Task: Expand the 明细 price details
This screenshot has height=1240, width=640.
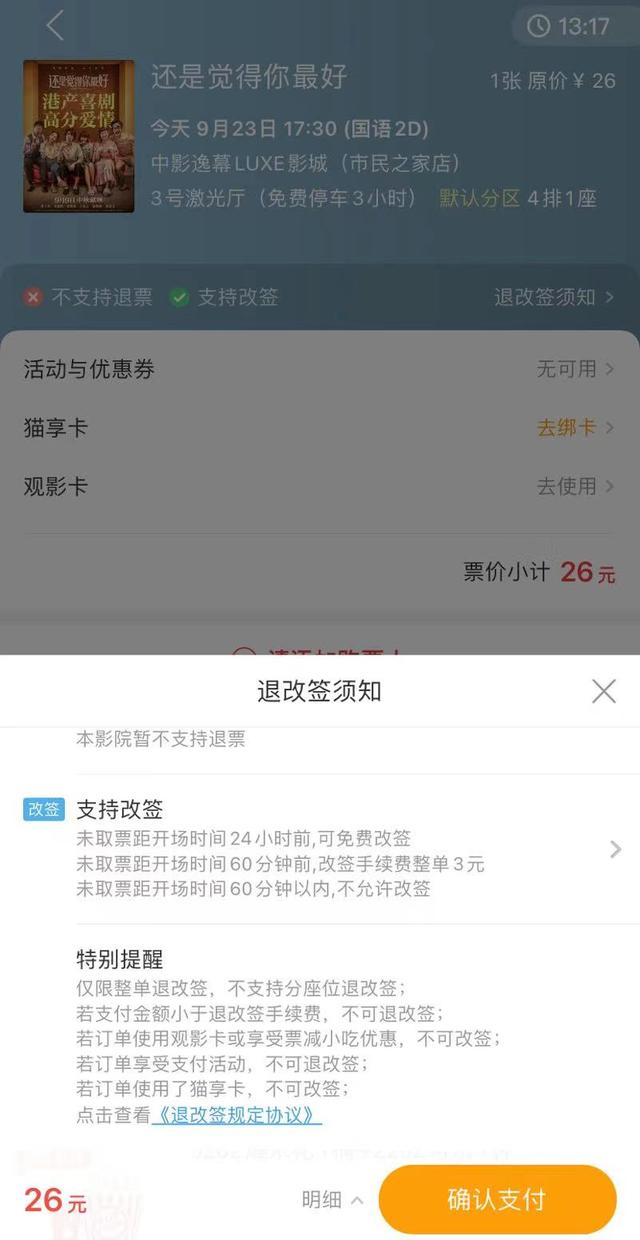Action: [x=332, y=1200]
